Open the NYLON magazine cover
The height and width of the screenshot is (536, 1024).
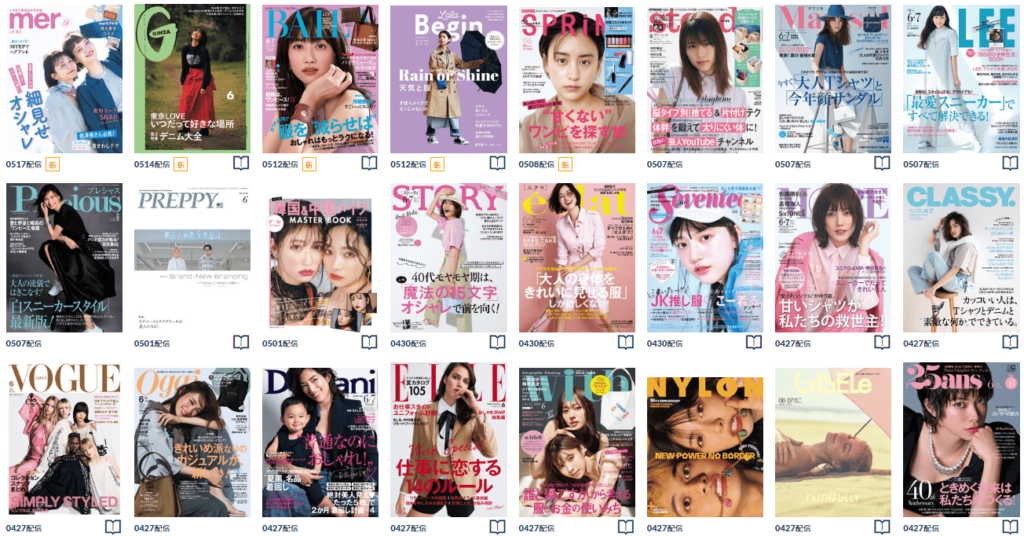point(705,441)
